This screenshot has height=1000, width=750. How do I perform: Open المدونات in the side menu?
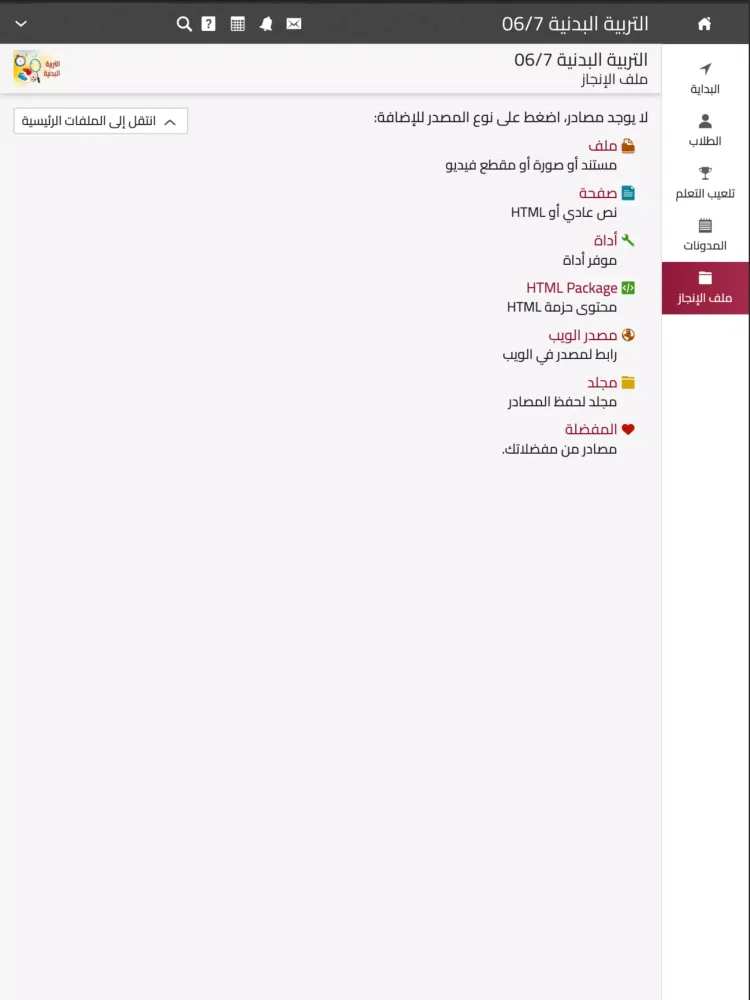tap(705, 234)
